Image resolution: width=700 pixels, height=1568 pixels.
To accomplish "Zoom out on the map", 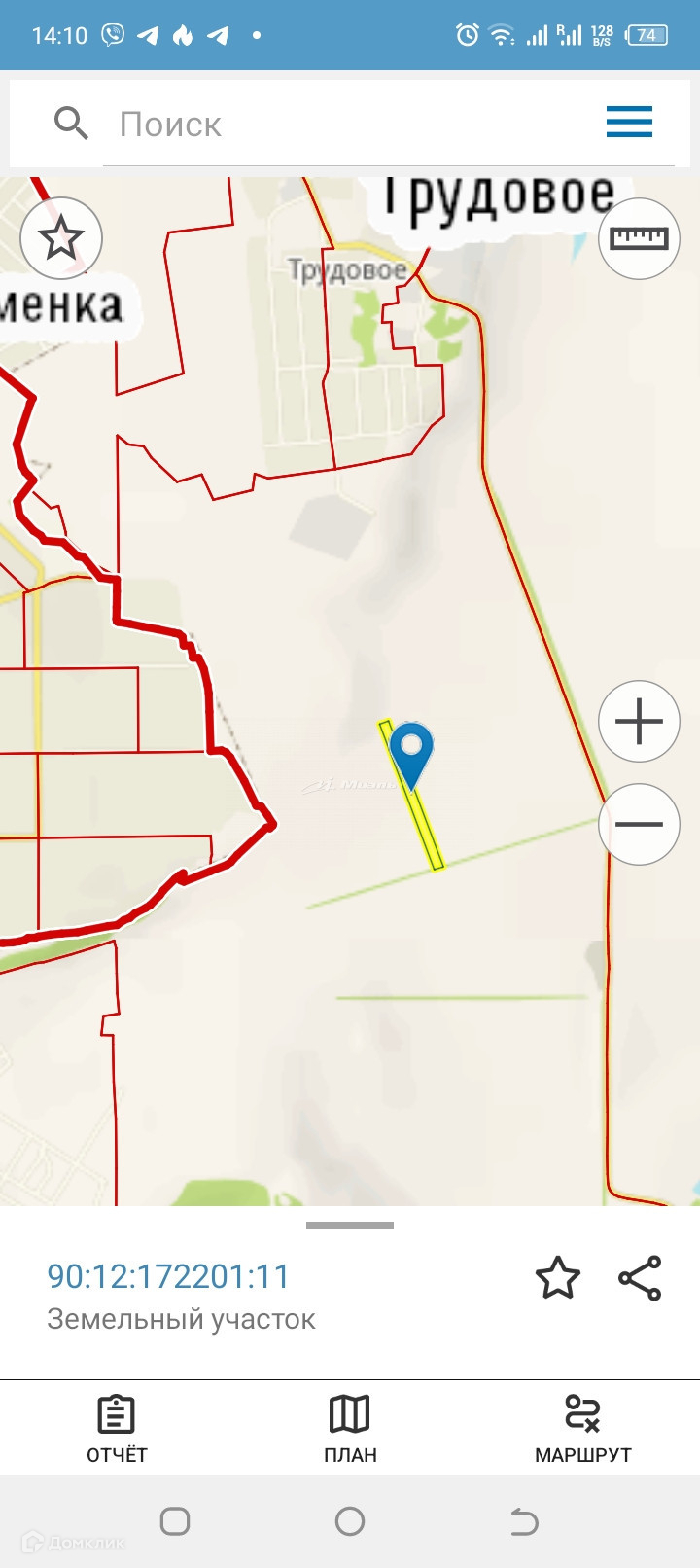I will 639,824.
